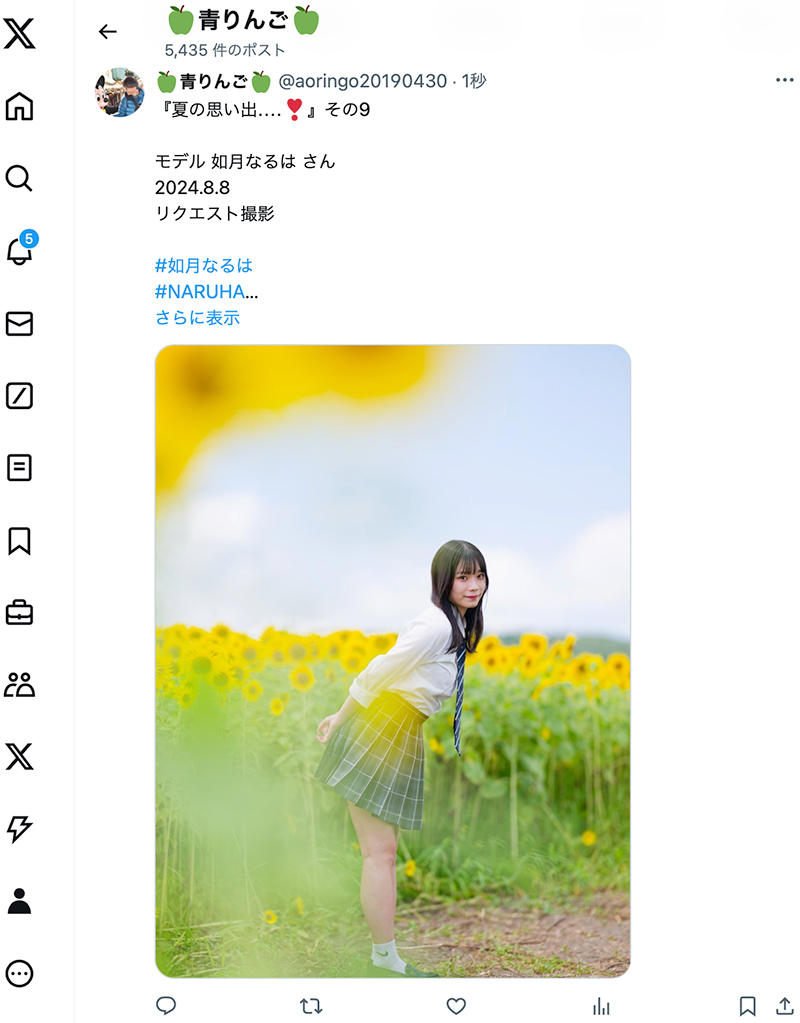This screenshot has width=800, height=1023.
Task: Open the More circle menu in sidebar
Action: (20, 973)
